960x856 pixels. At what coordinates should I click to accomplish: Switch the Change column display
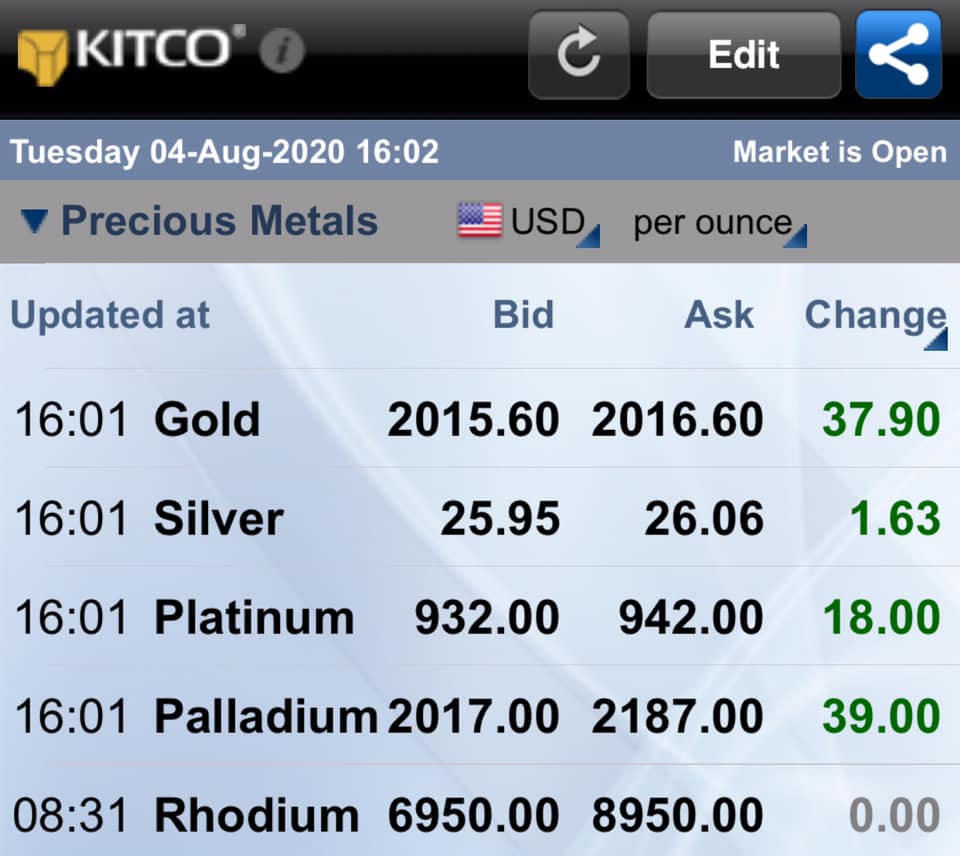click(x=875, y=318)
